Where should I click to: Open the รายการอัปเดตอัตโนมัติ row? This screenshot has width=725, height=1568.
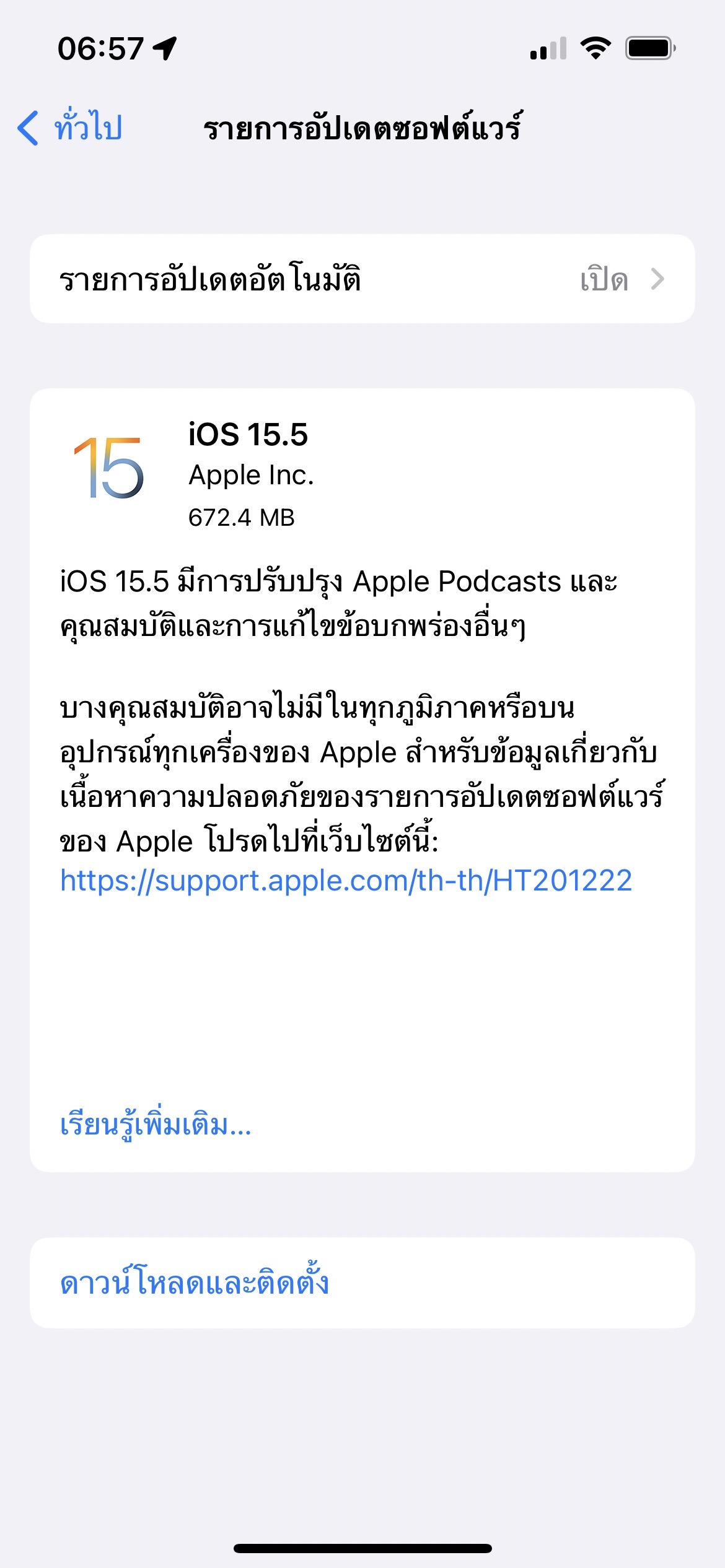[x=362, y=279]
